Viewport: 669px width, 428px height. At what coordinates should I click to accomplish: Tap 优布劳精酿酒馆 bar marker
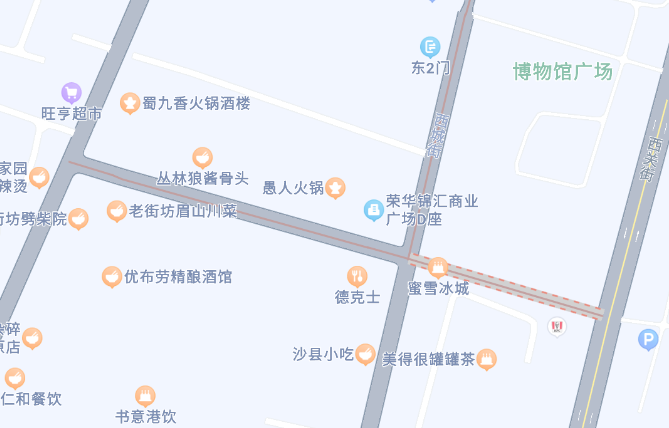click(112, 277)
